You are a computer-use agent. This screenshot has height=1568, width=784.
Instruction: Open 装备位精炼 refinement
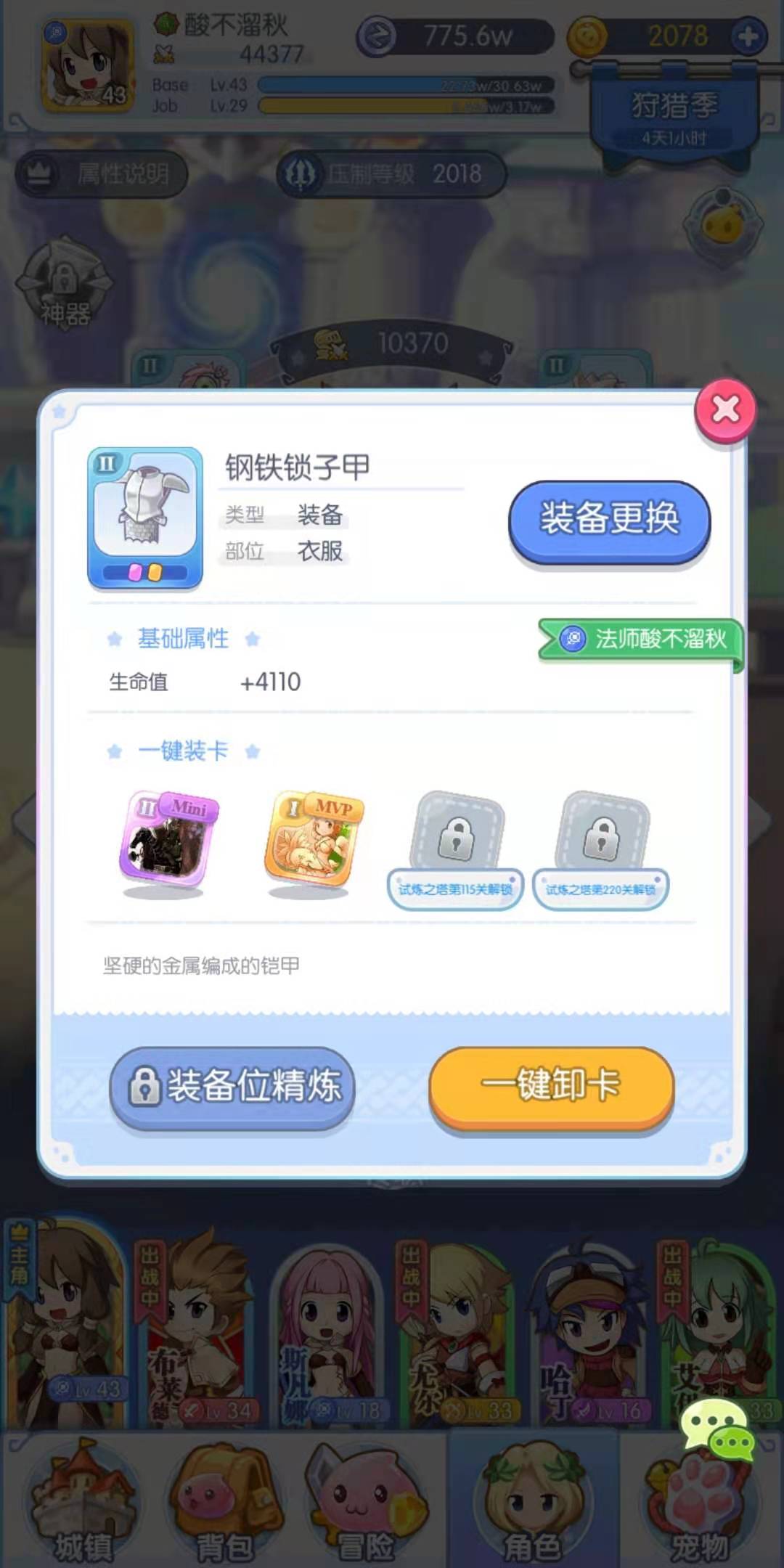[232, 1086]
